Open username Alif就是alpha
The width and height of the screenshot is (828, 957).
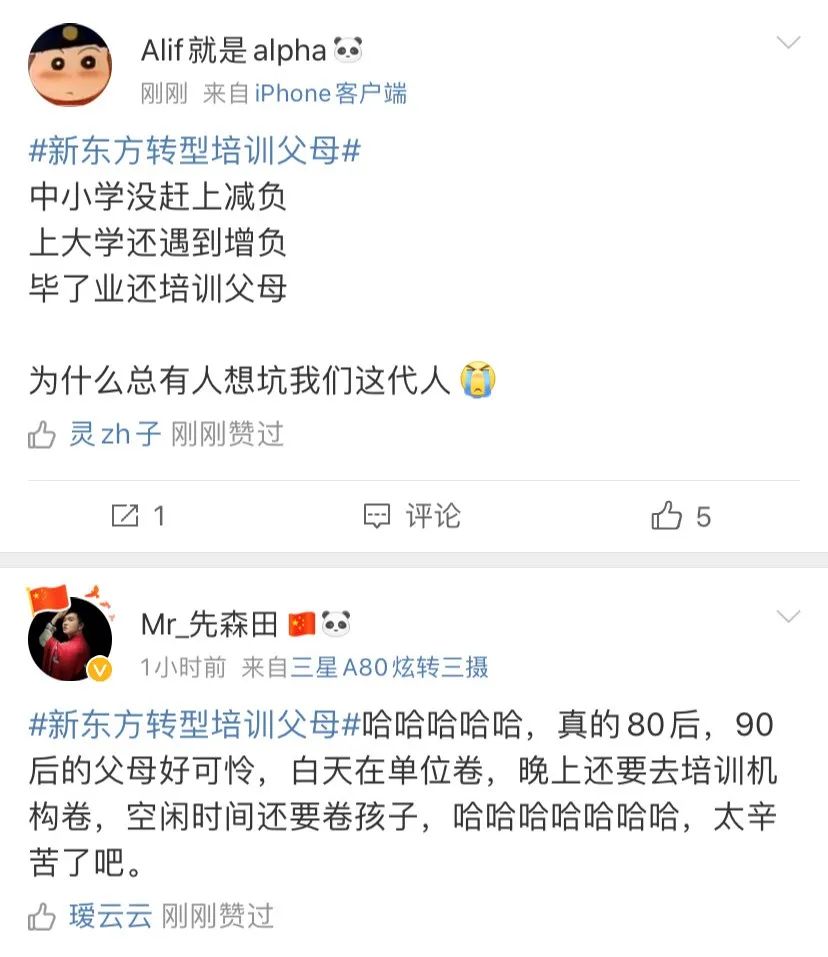click(233, 50)
